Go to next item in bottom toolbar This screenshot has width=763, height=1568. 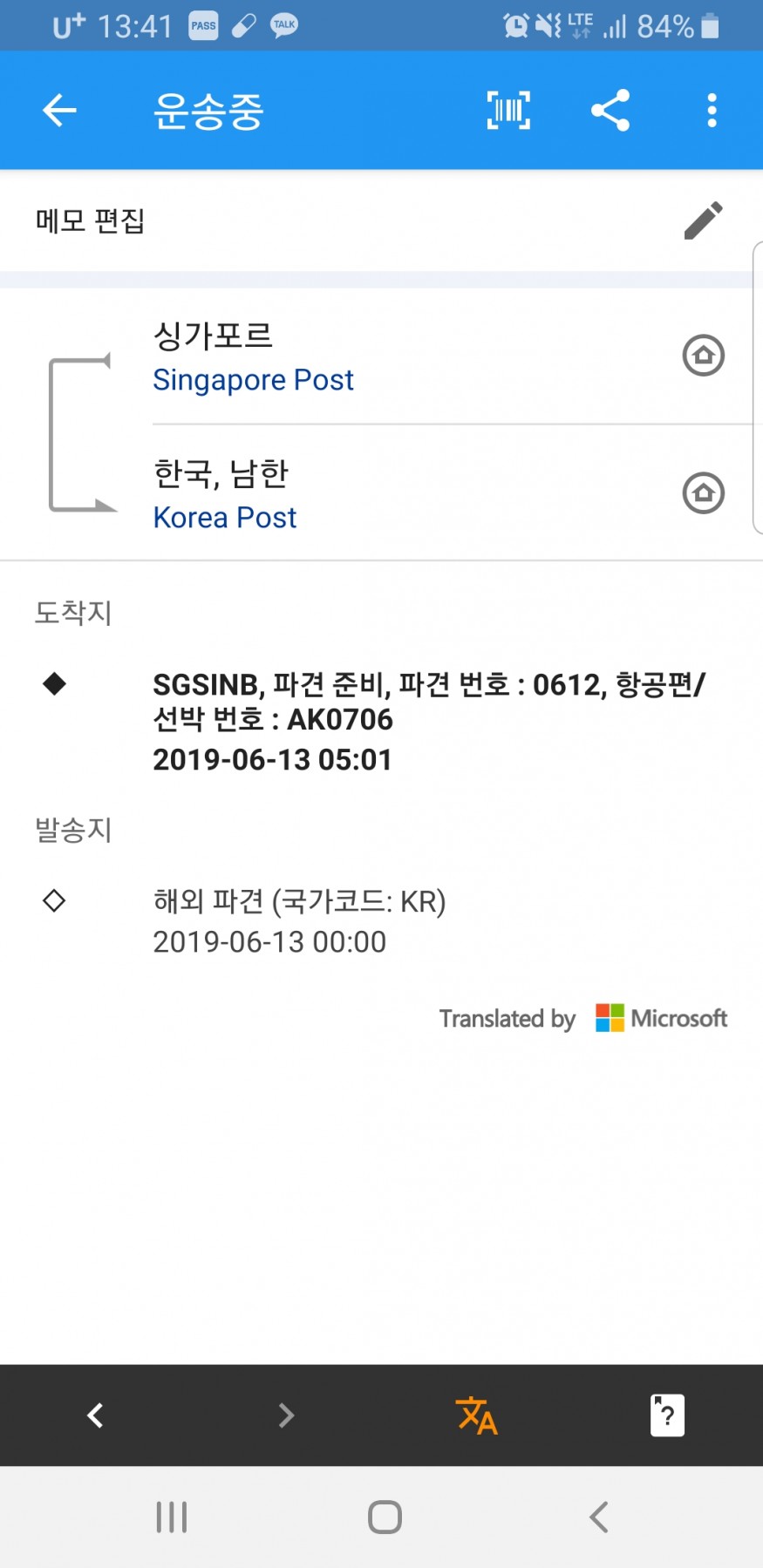(x=286, y=1415)
